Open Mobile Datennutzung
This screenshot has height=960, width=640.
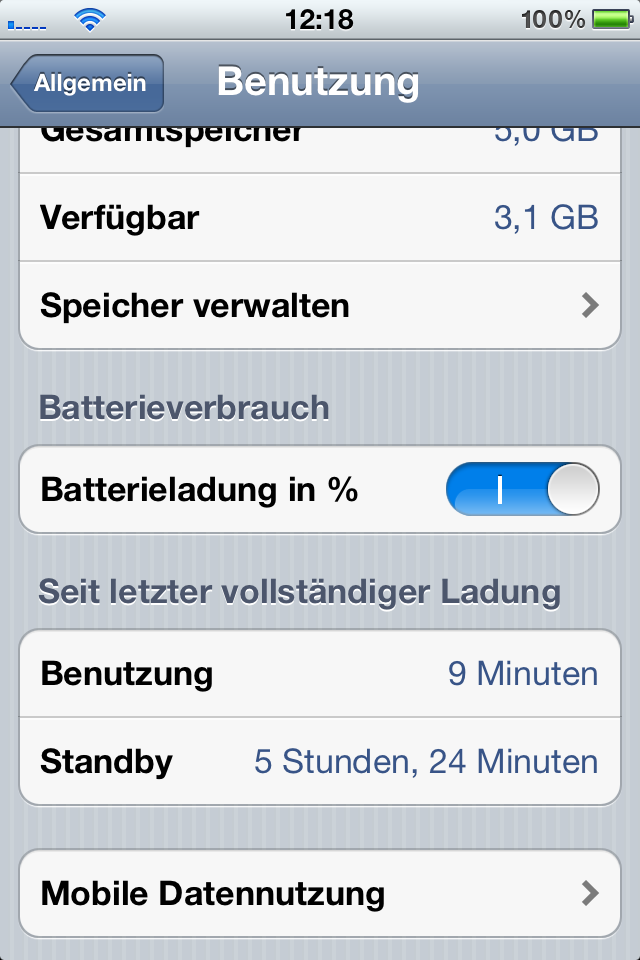(x=320, y=893)
